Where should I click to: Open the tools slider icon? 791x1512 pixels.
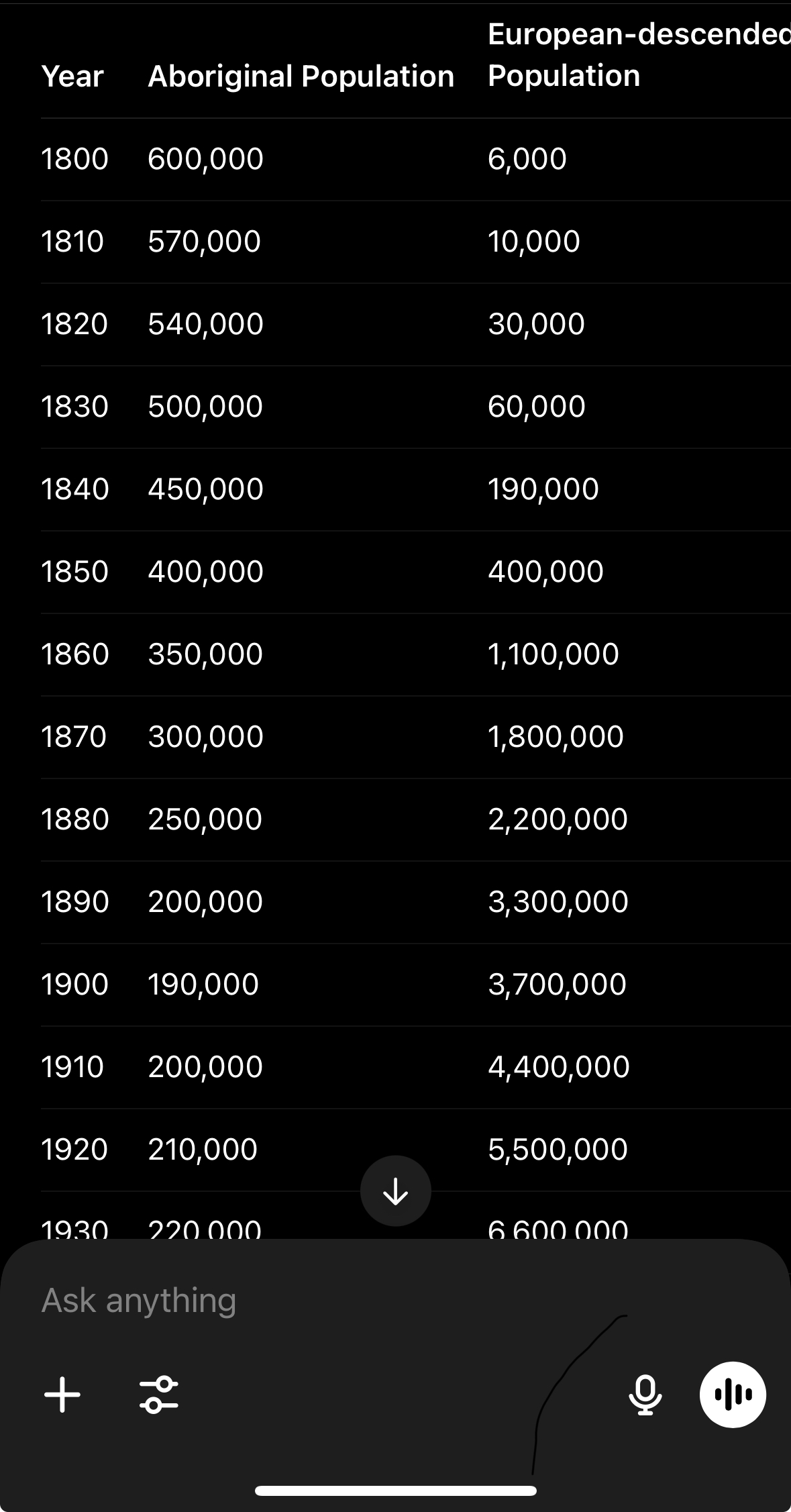click(159, 1395)
